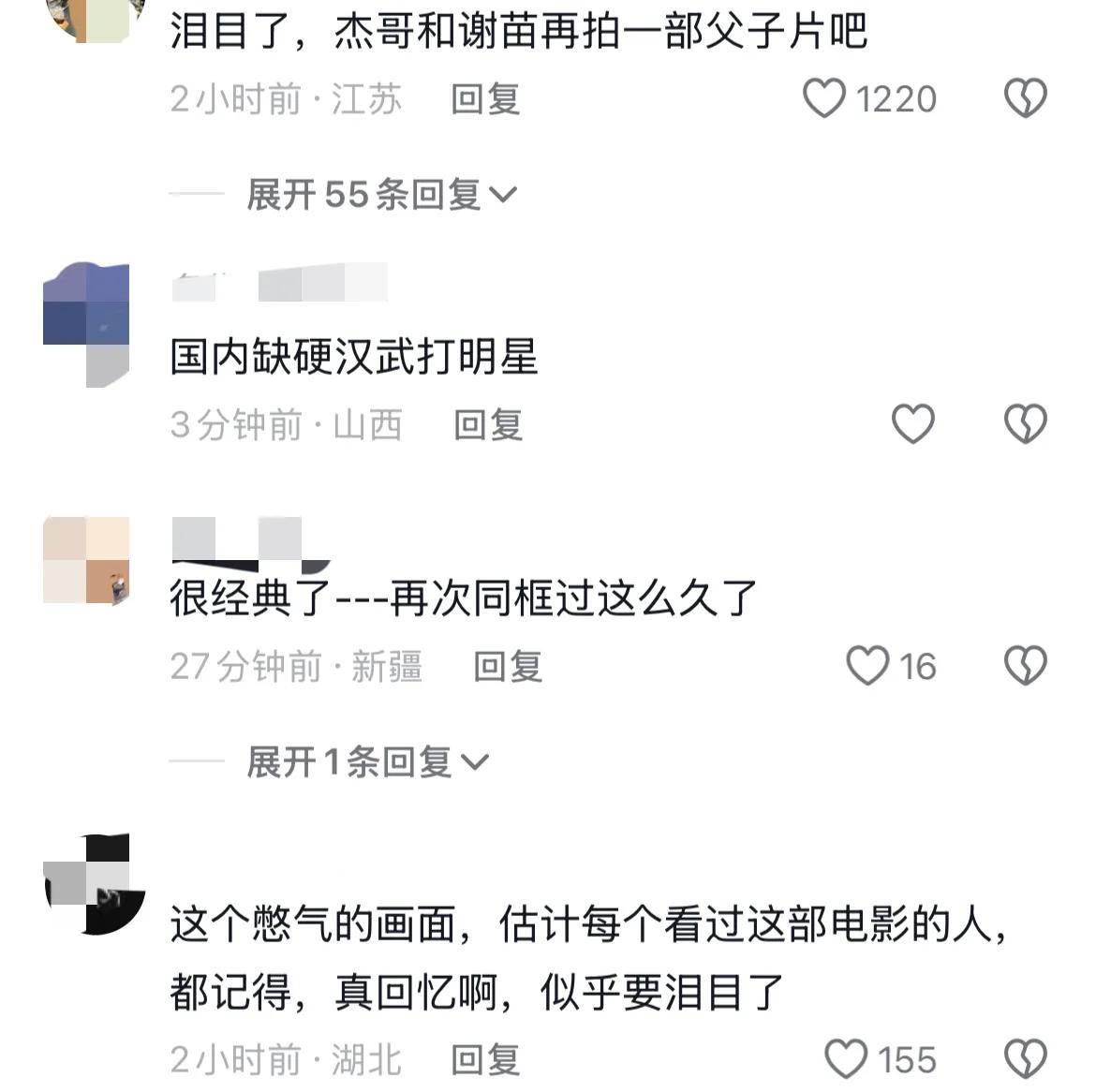Screen dimensions: 1096x1092
Task: Like the Hubei comment with 155 likes
Action: [846, 1059]
